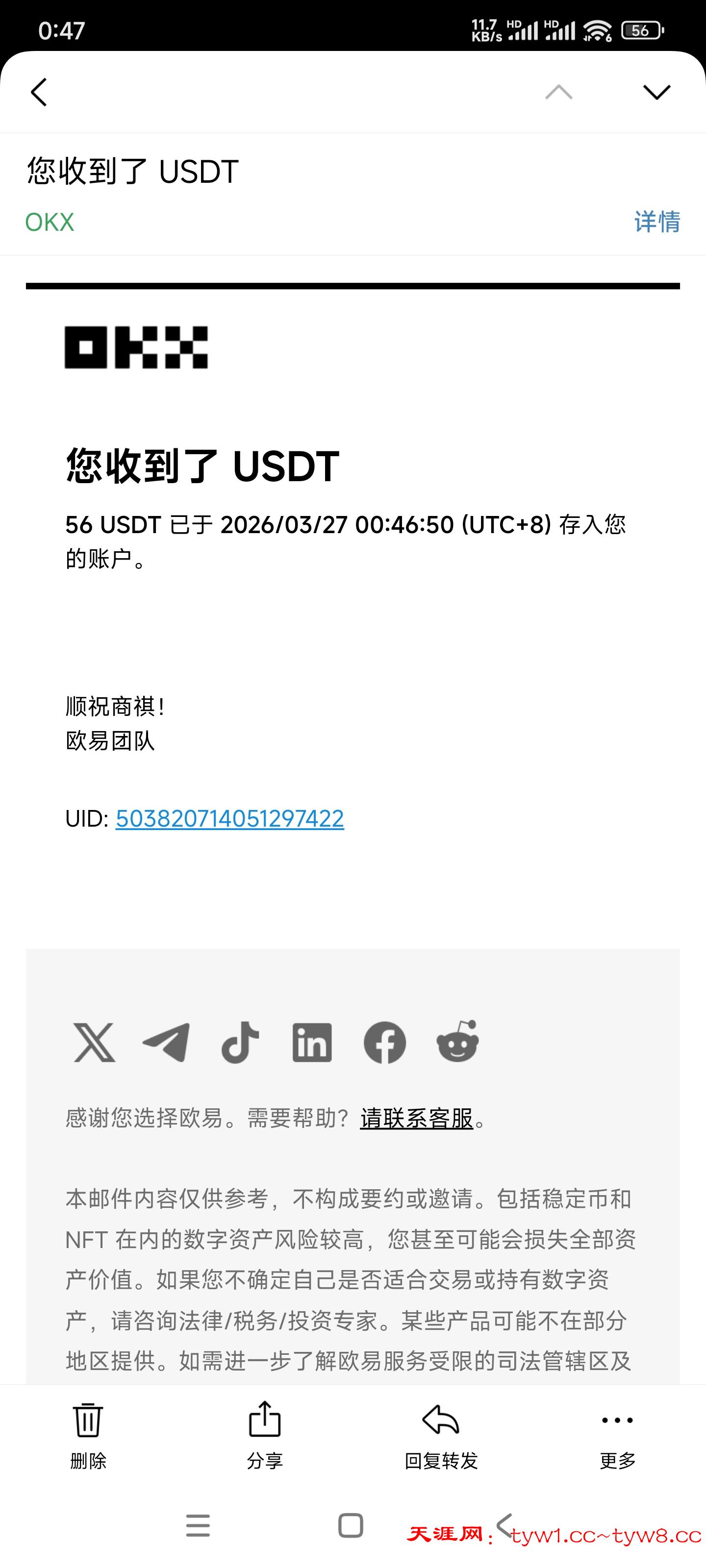Open OKX's Reddit community

tap(457, 1042)
